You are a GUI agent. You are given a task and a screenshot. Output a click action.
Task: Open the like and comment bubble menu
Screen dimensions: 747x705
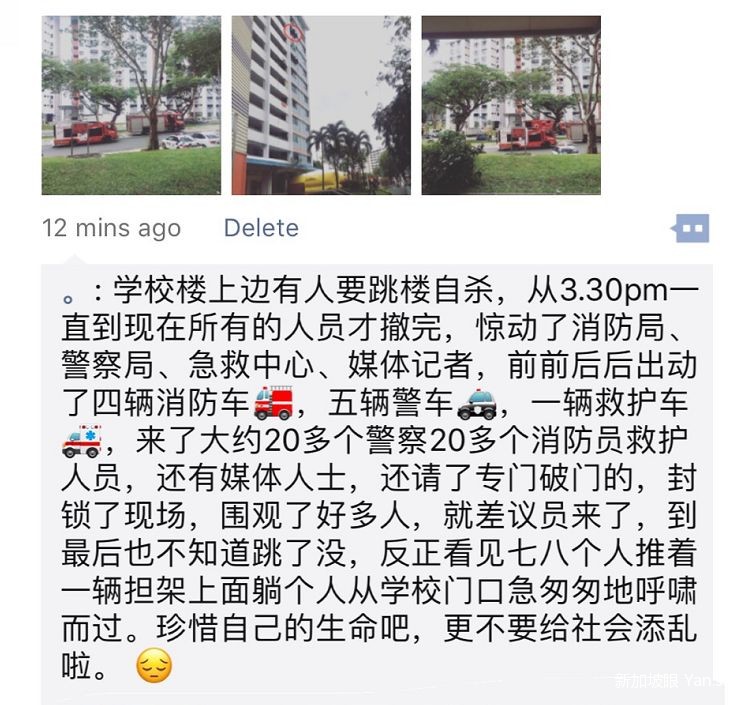click(x=690, y=228)
